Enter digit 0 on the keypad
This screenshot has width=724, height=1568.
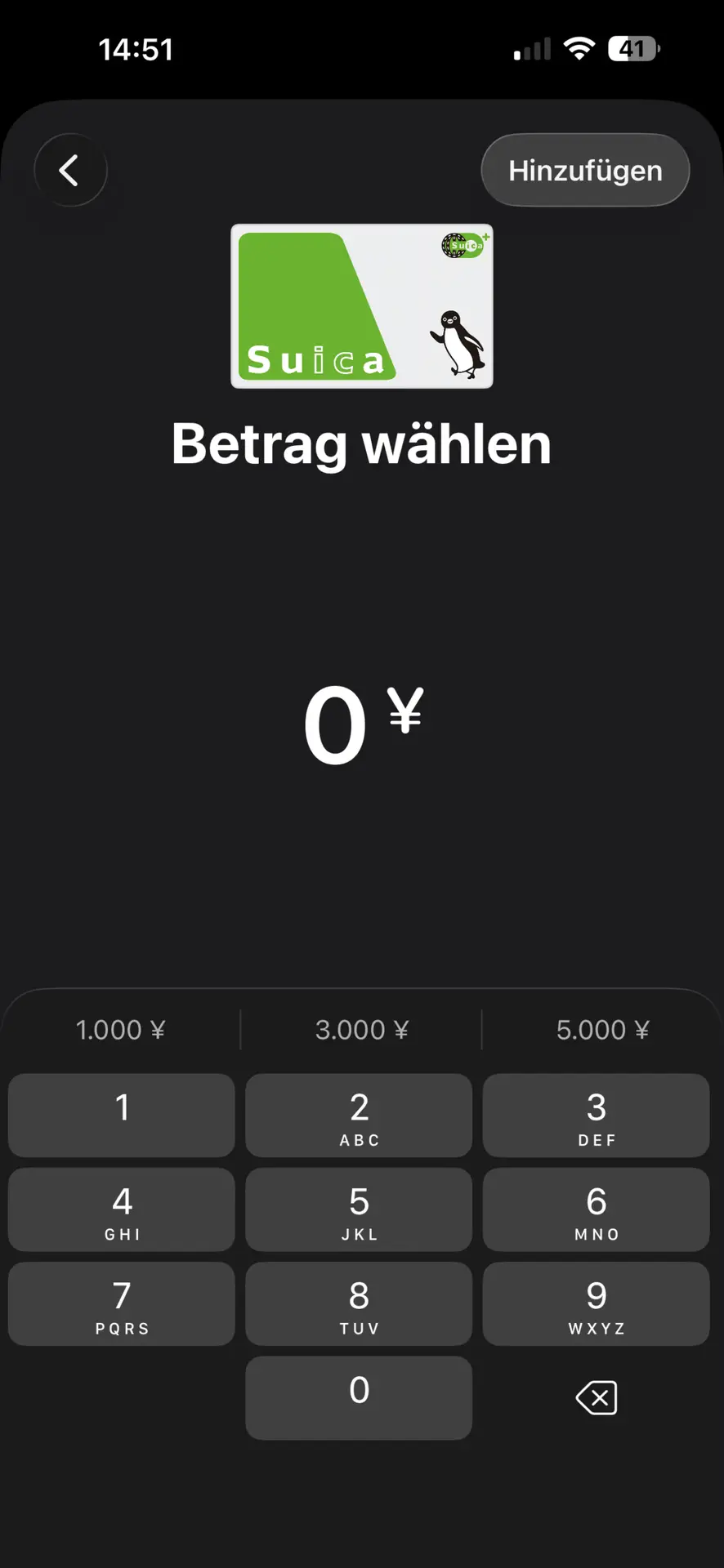(x=359, y=1397)
